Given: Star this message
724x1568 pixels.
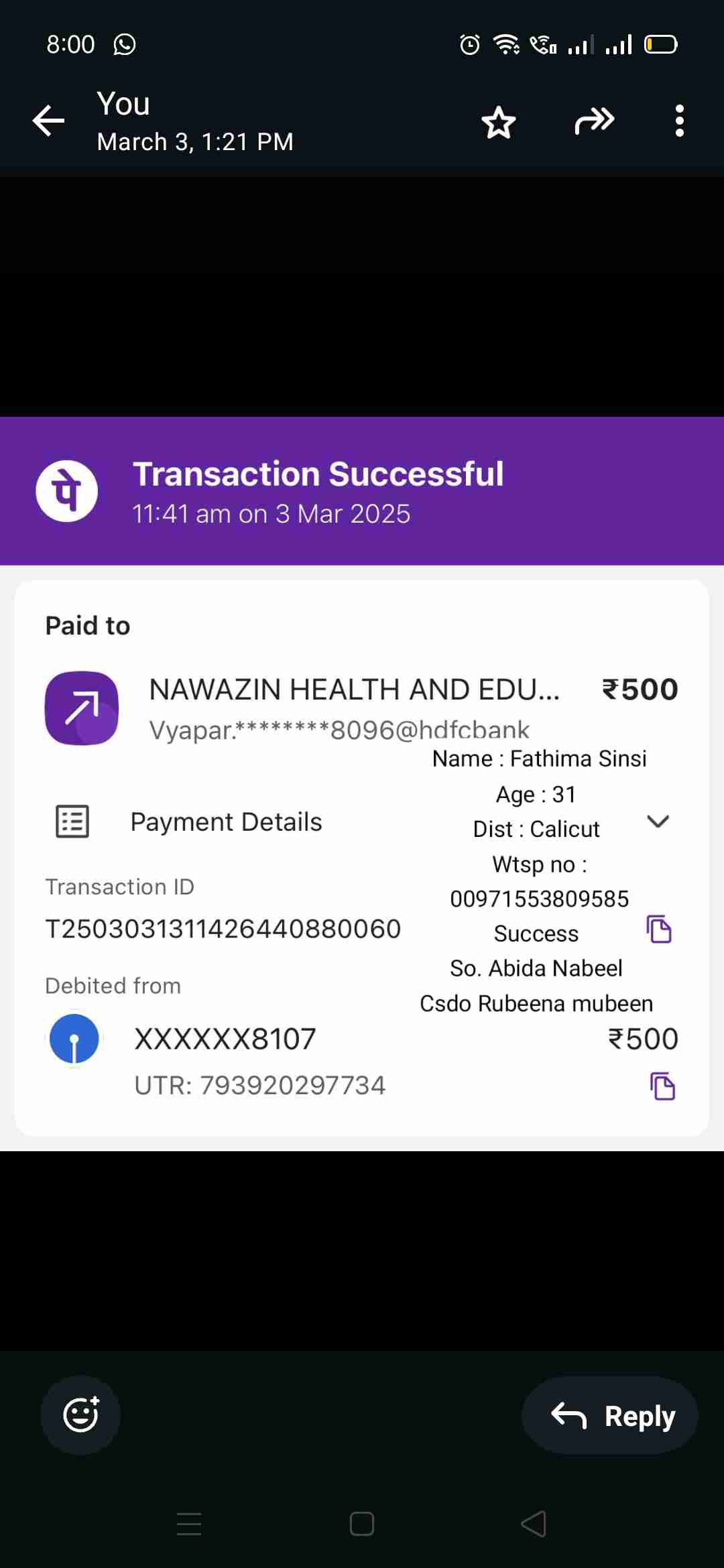Looking at the screenshot, I should [498, 122].
